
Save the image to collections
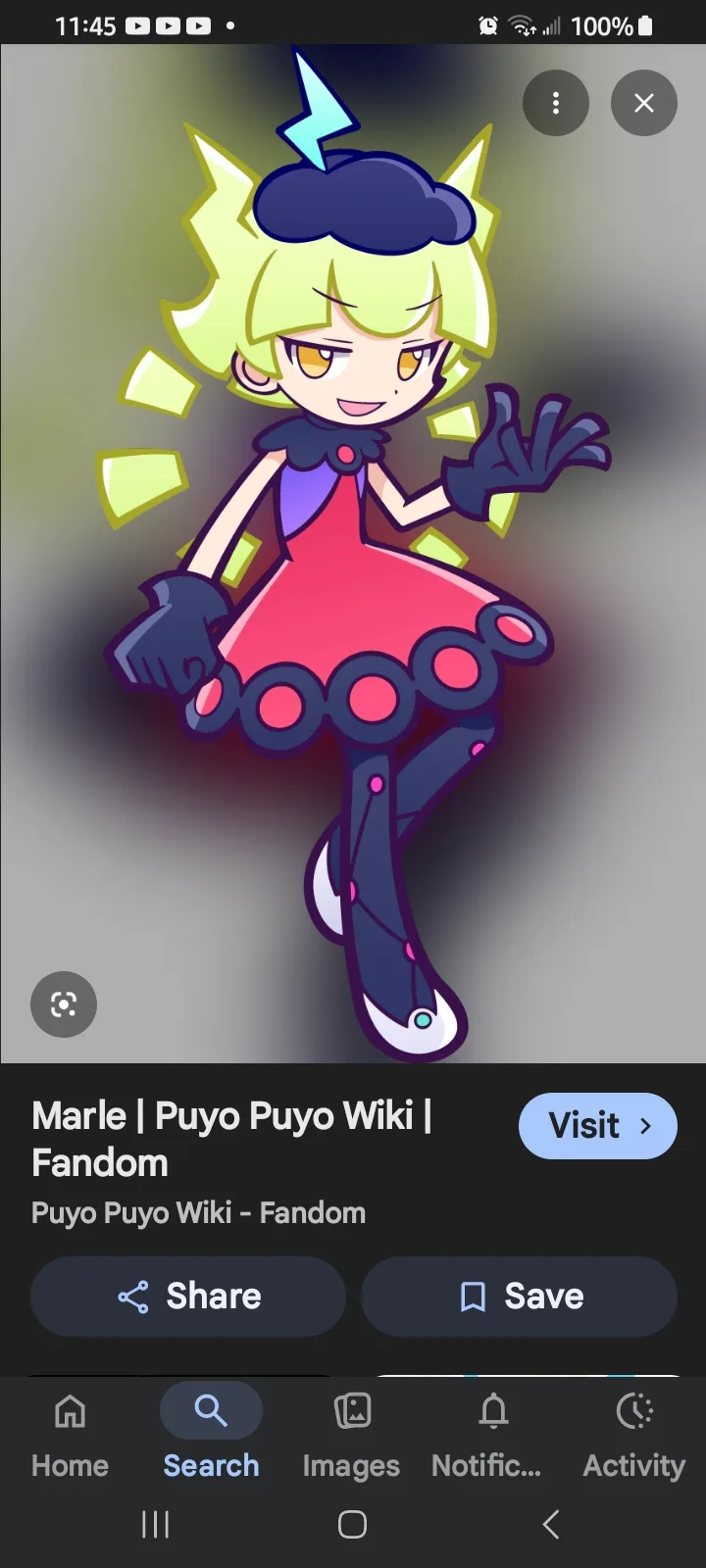[519, 1297]
